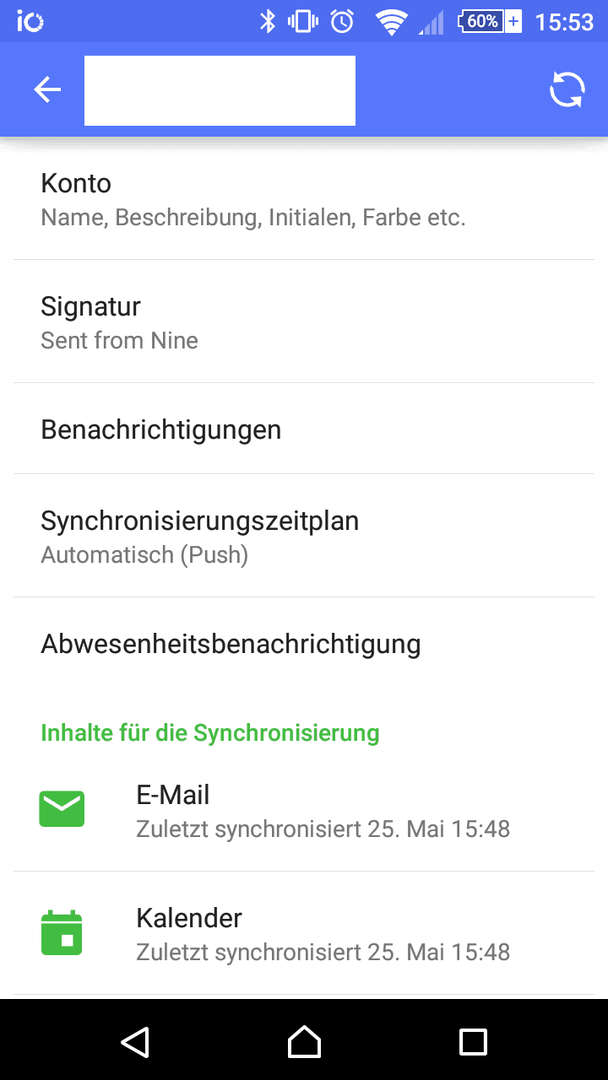Open the Signatur setting
This screenshot has height=1080, width=608.
click(x=304, y=322)
